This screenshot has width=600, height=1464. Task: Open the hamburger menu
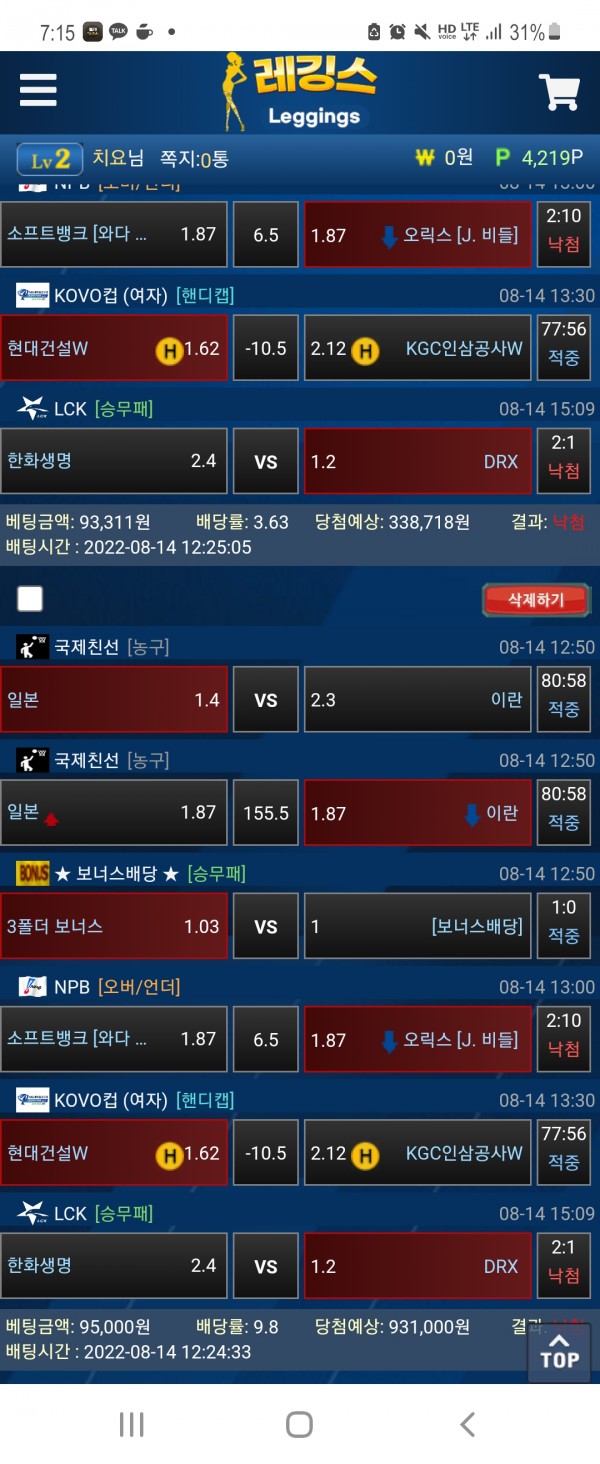(x=38, y=91)
